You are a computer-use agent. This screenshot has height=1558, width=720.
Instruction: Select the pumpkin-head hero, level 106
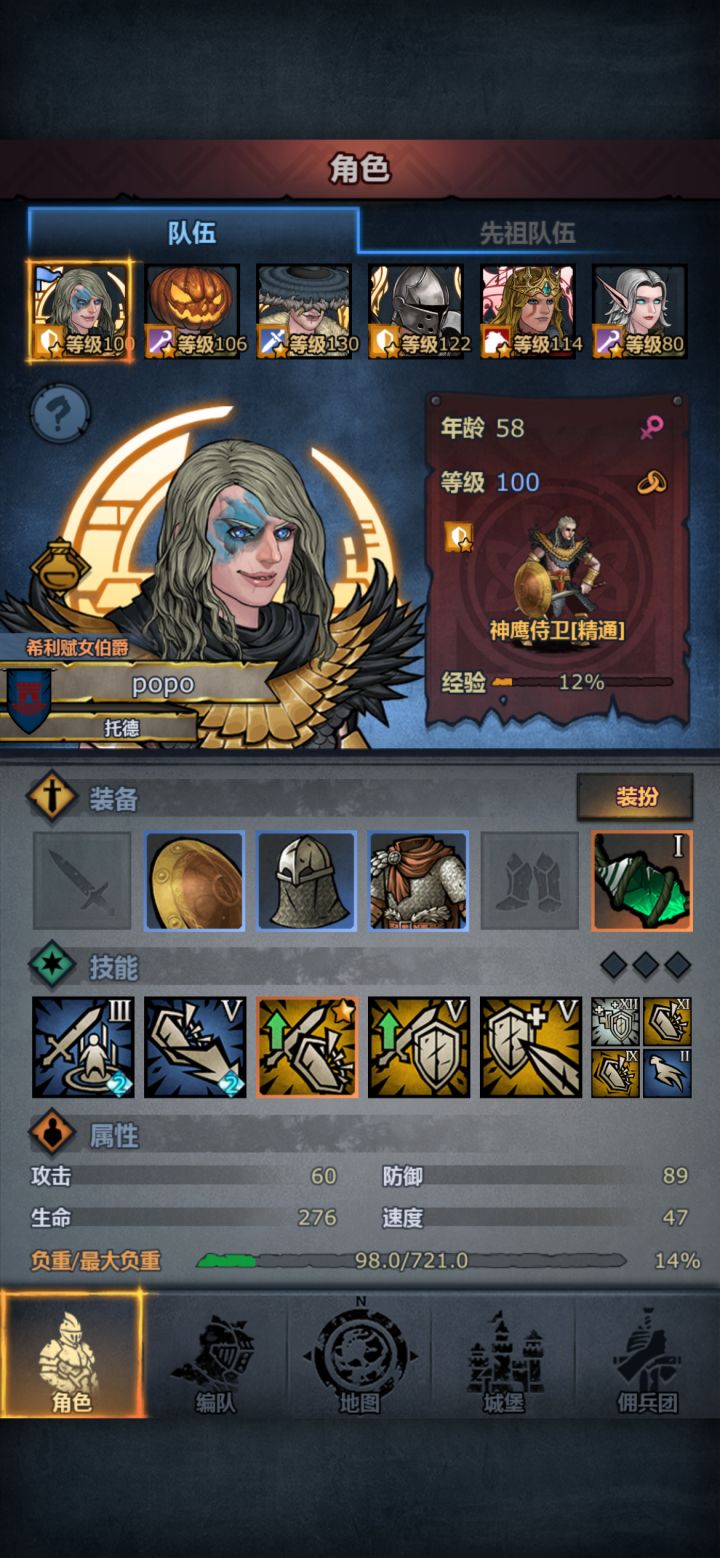point(193,311)
